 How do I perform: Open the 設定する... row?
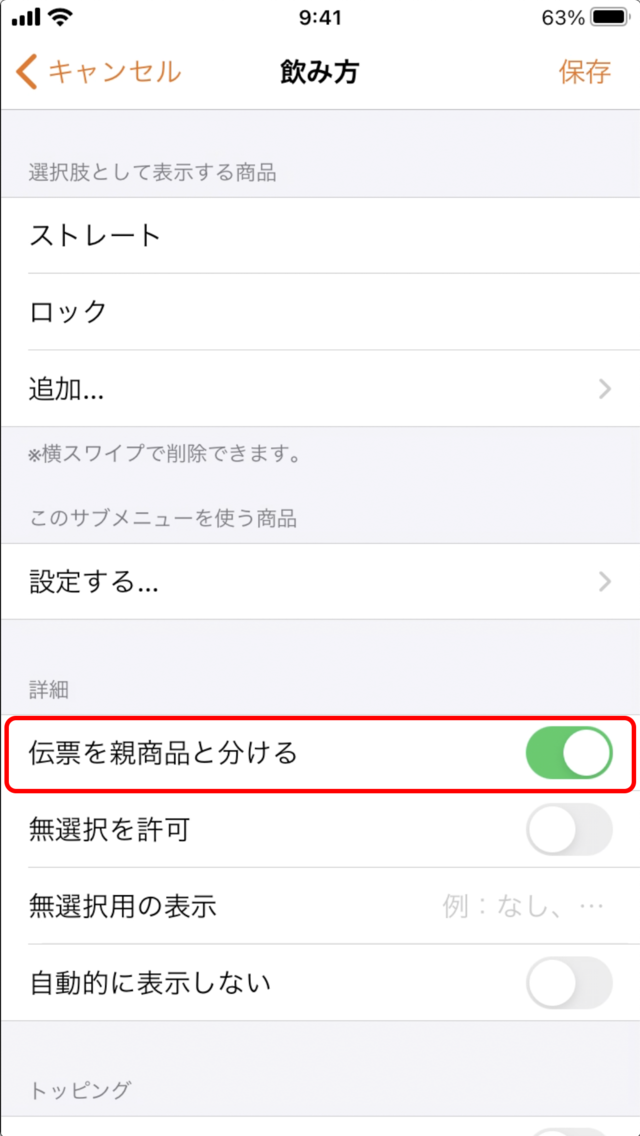[320, 582]
